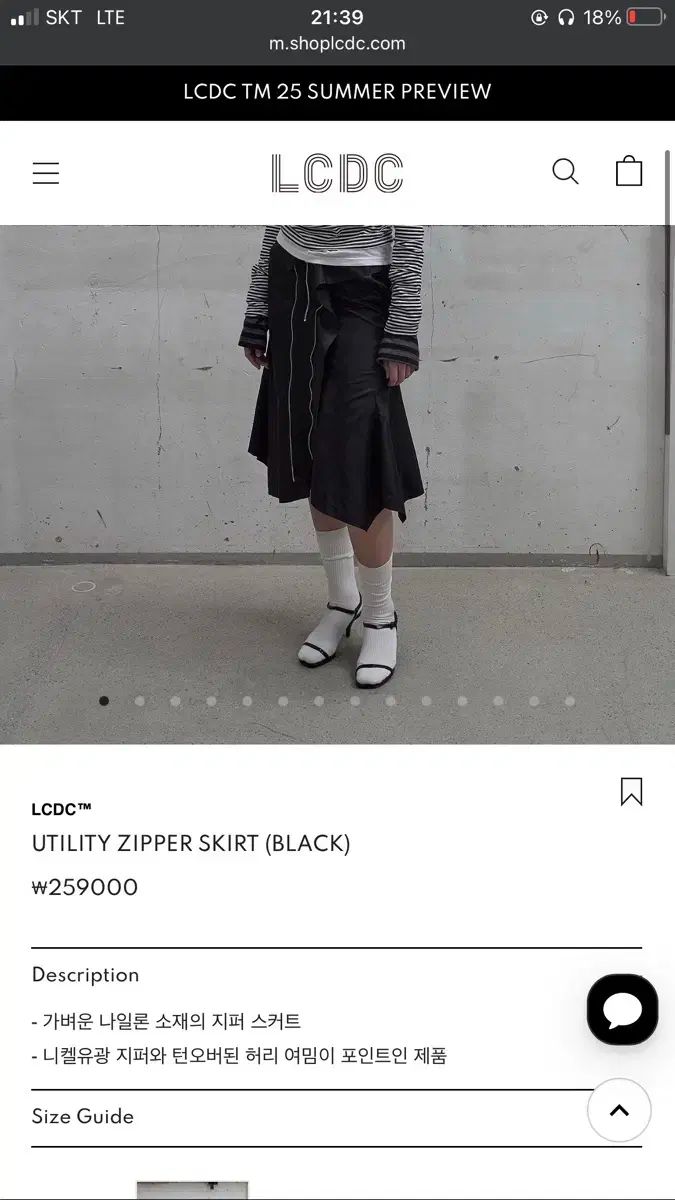Open LCDC TM 25 Summer Preview banner
Viewport: 675px width, 1200px height.
(337, 92)
